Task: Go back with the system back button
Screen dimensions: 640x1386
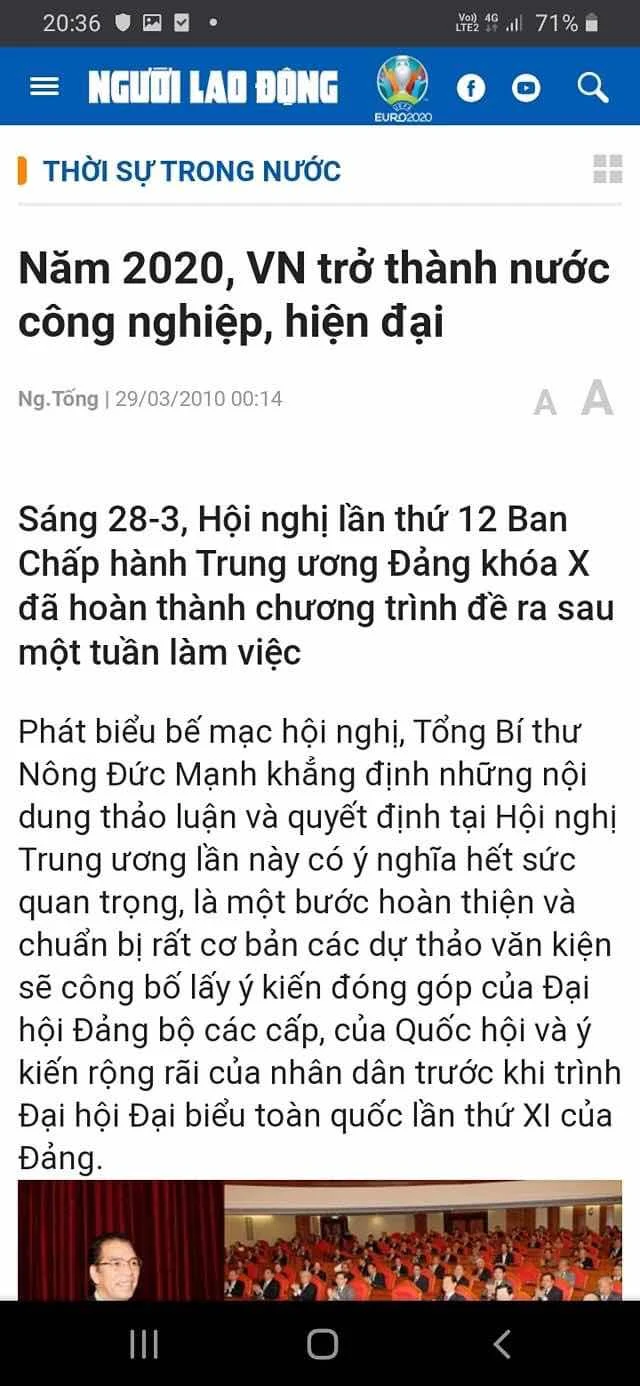Action: pos(502,1344)
